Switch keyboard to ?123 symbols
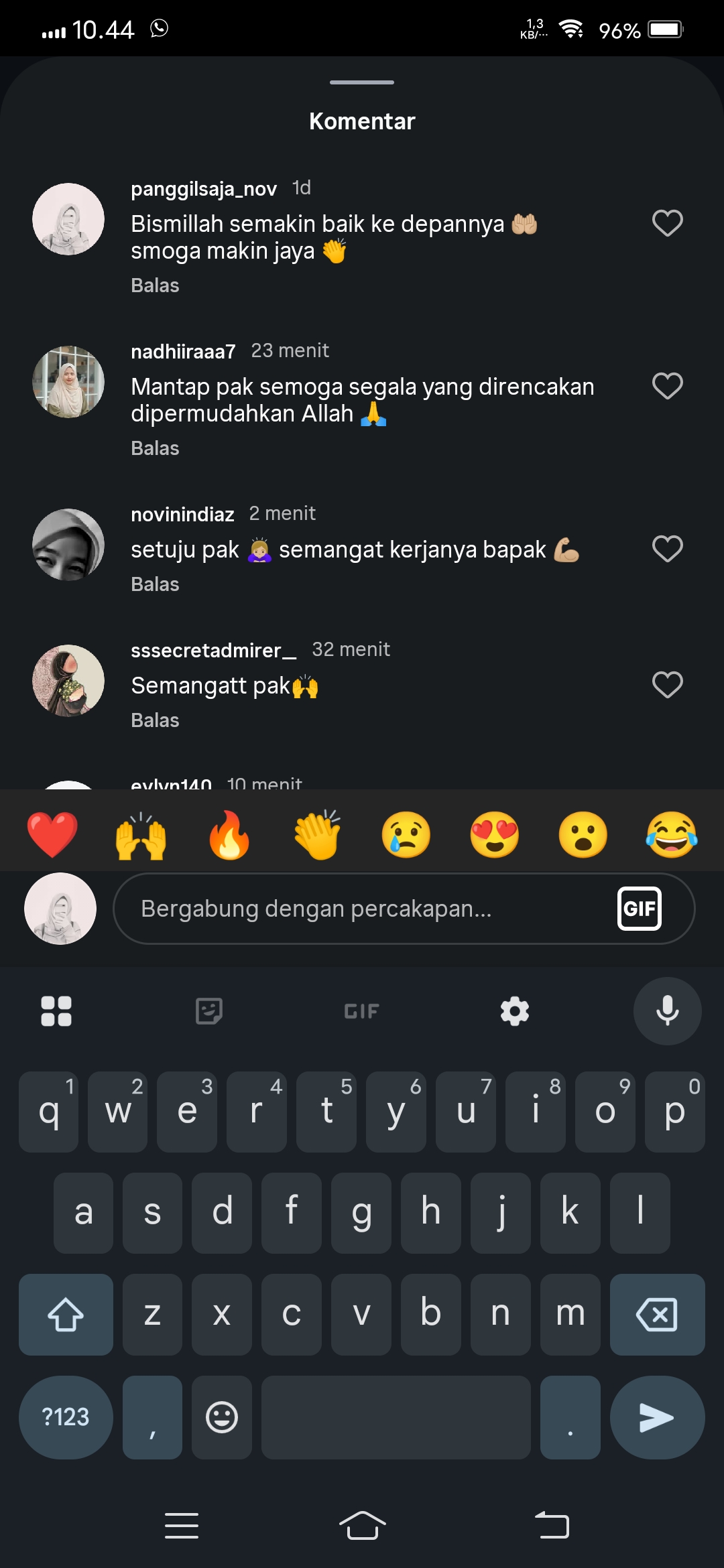 click(x=66, y=1417)
